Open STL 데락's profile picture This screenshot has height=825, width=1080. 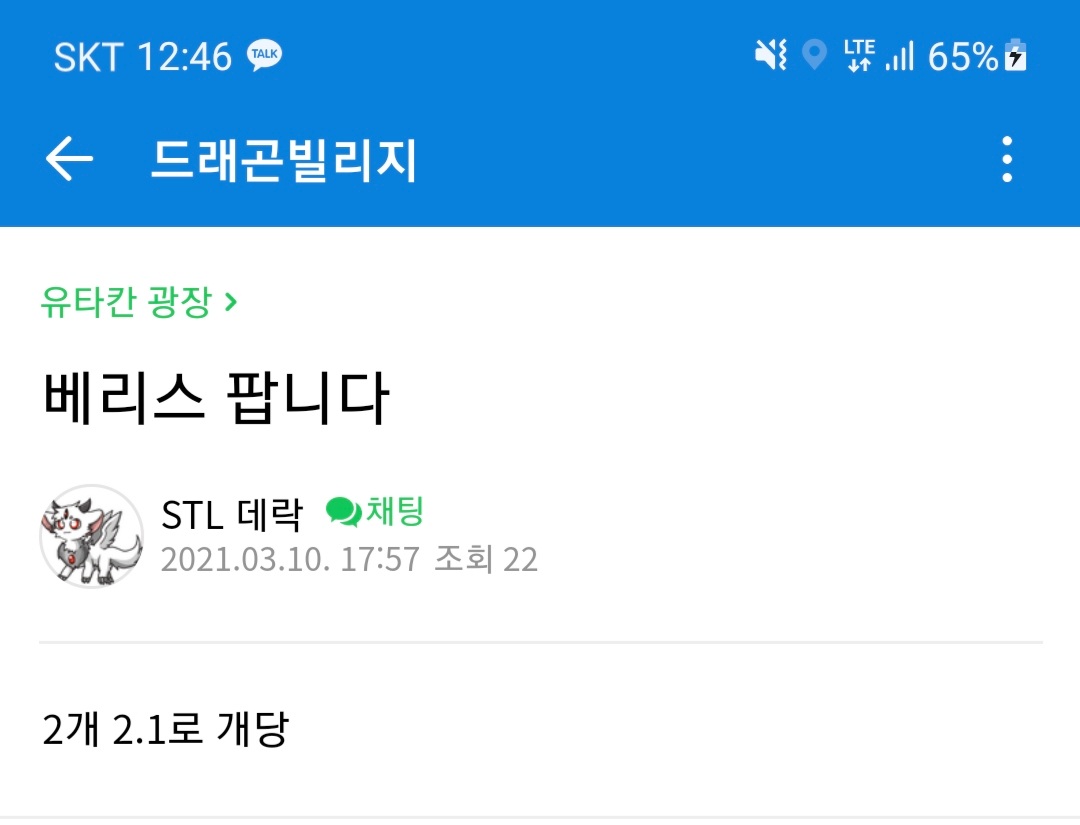point(91,537)
